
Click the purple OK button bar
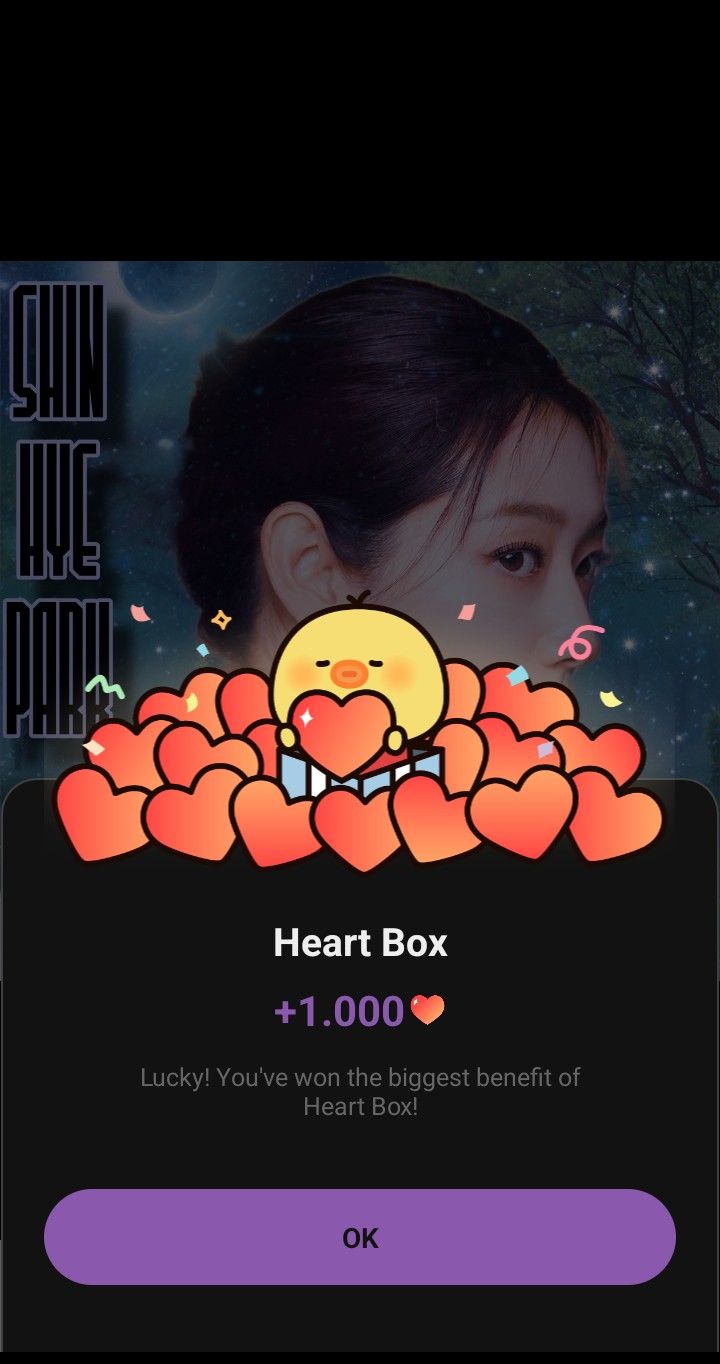pyautogui.click(x=360, y=1237)
